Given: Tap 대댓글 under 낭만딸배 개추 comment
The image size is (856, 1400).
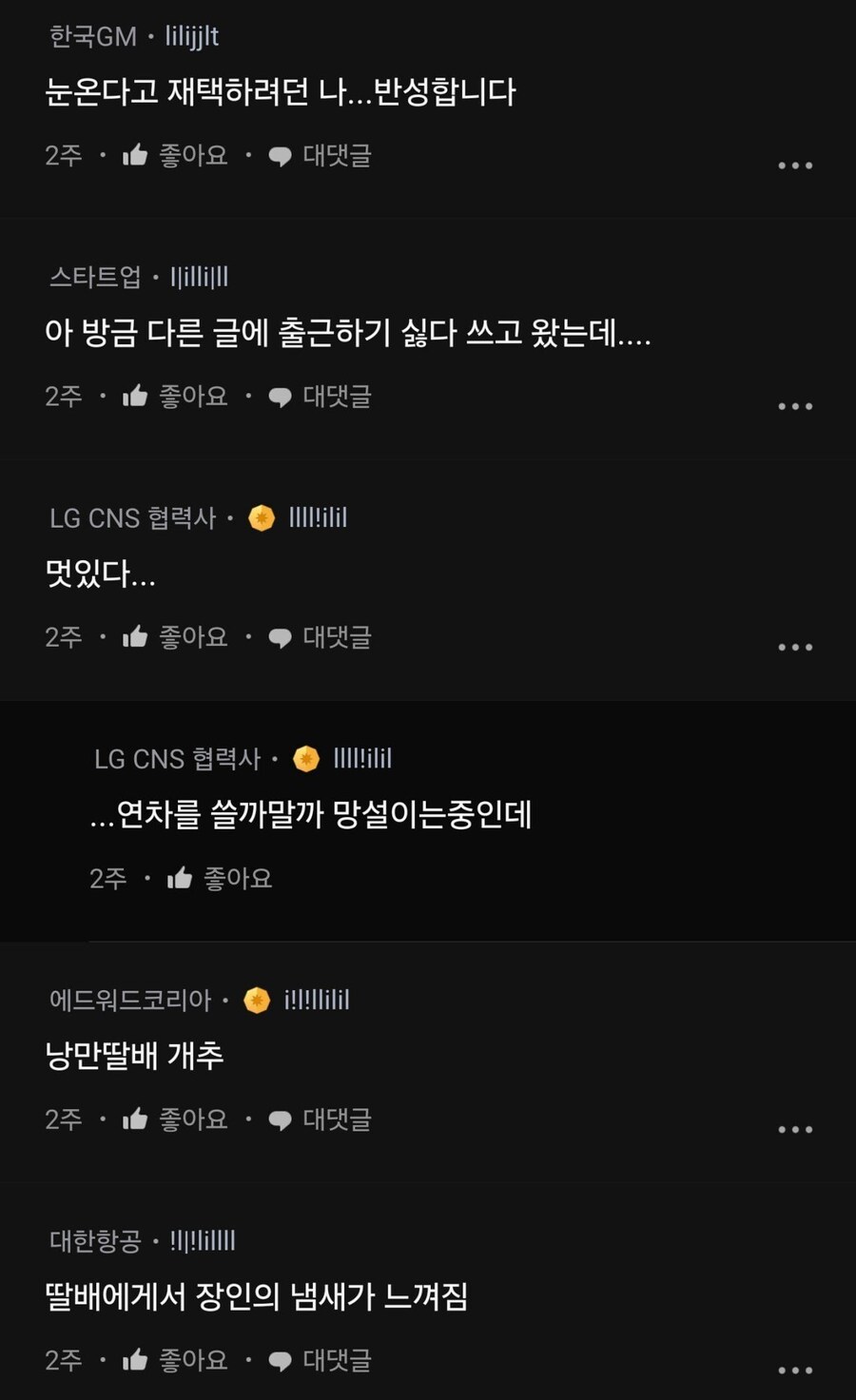Looking at the screenshot, I should pos(336,1120).
